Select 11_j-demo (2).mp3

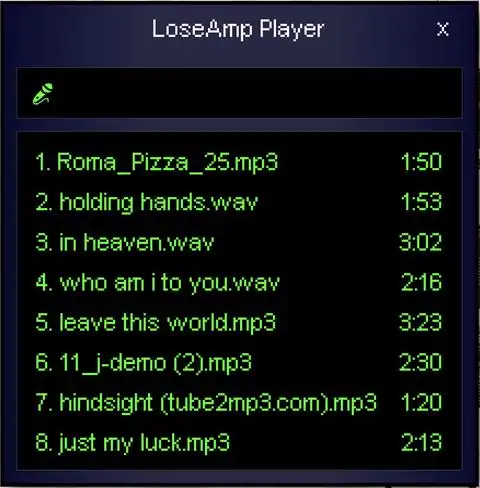coord(239,363)
